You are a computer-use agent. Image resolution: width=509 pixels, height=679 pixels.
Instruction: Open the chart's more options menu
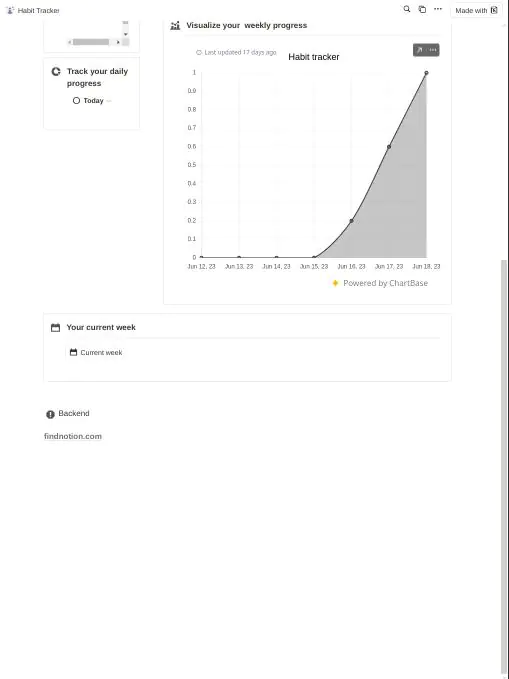coord(433,50)
